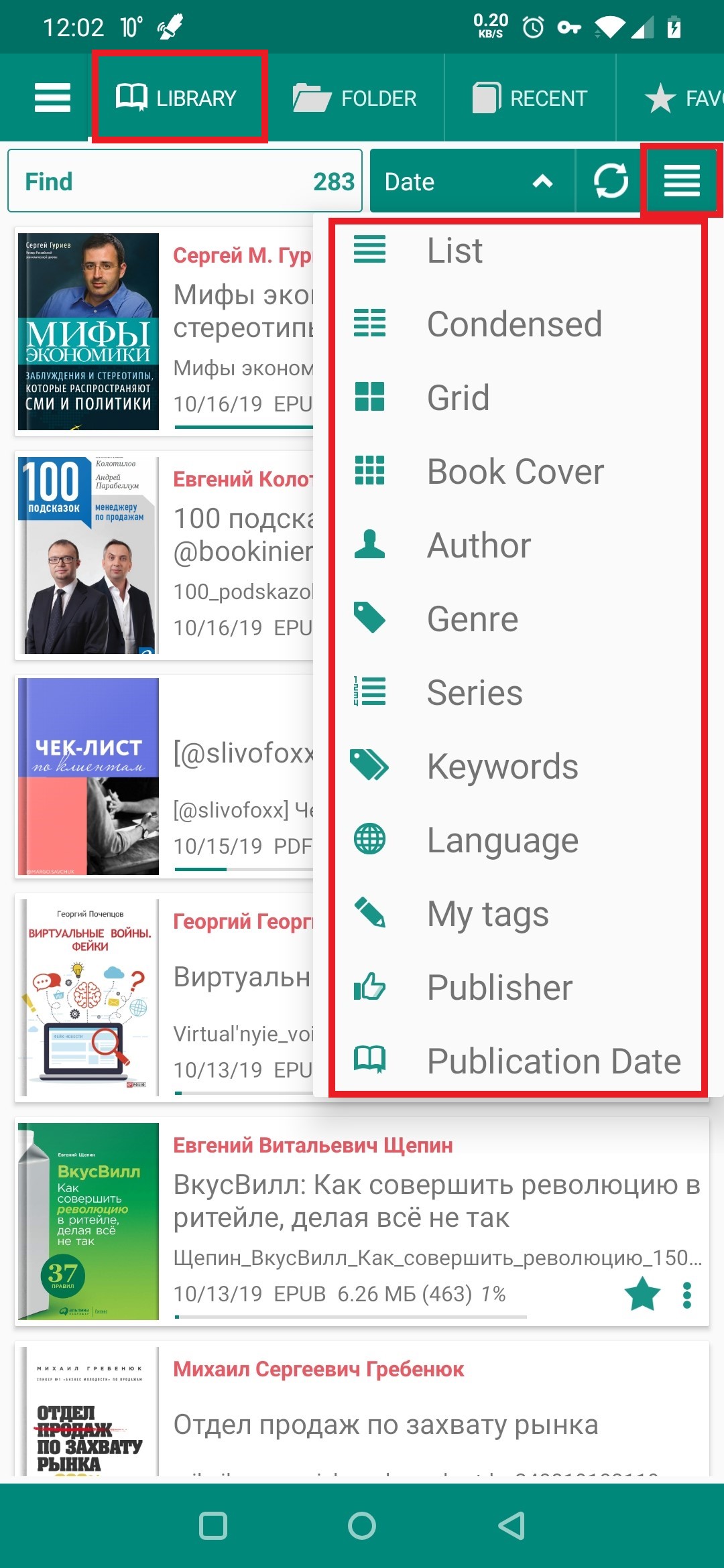
Task: Open the hamburger drawer menu
Action: (x=52, y=98)
